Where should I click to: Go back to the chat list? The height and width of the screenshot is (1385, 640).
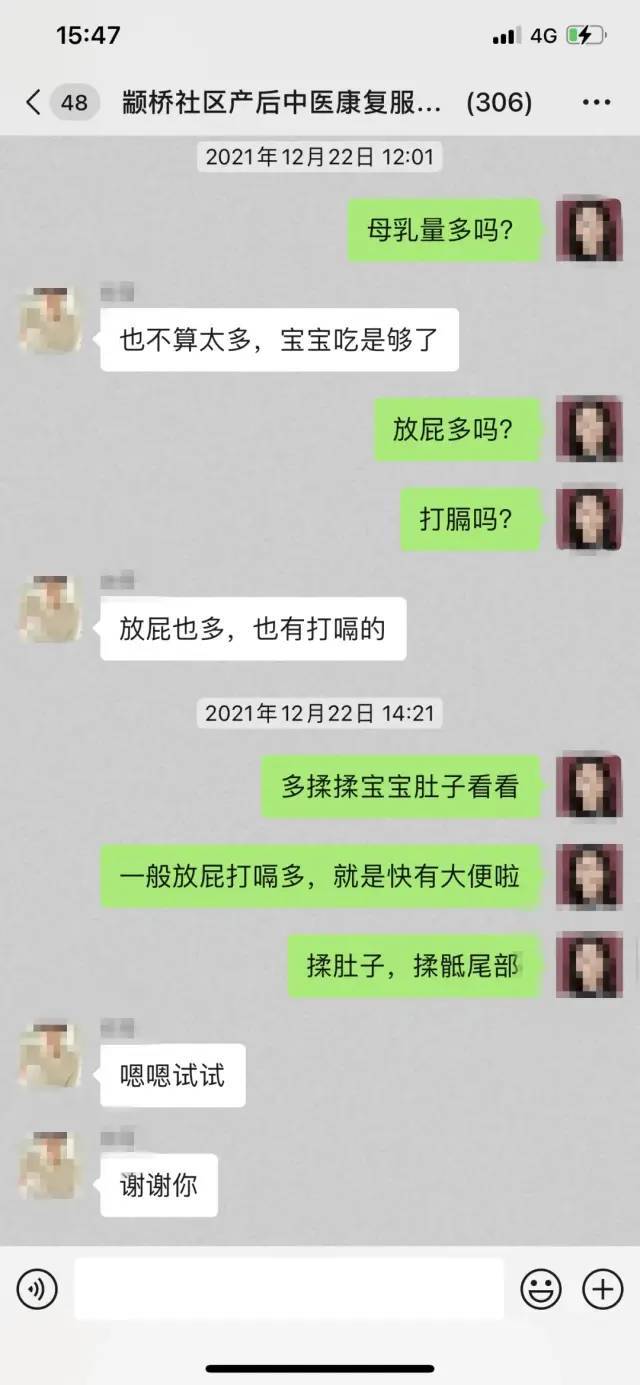(34, 102)
